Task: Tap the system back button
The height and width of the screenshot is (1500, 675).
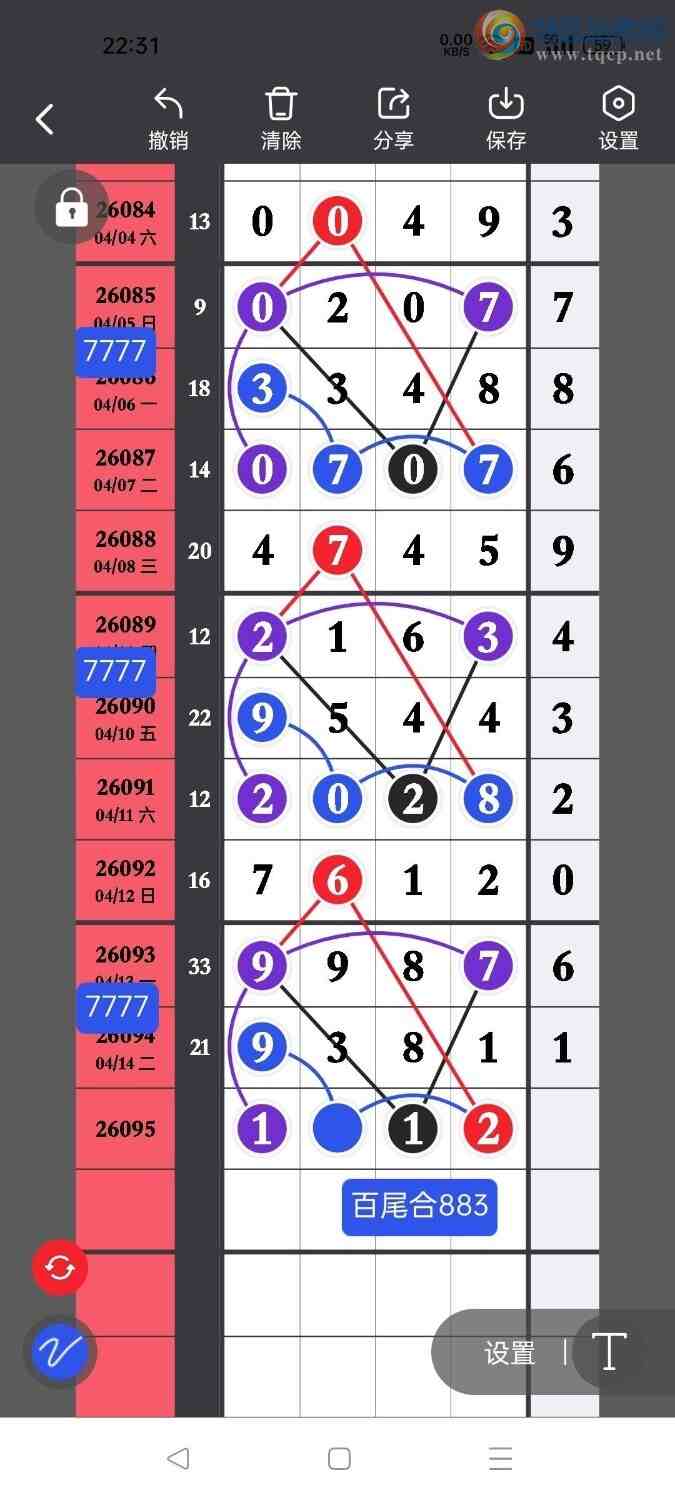Action: coord(178,1459)
